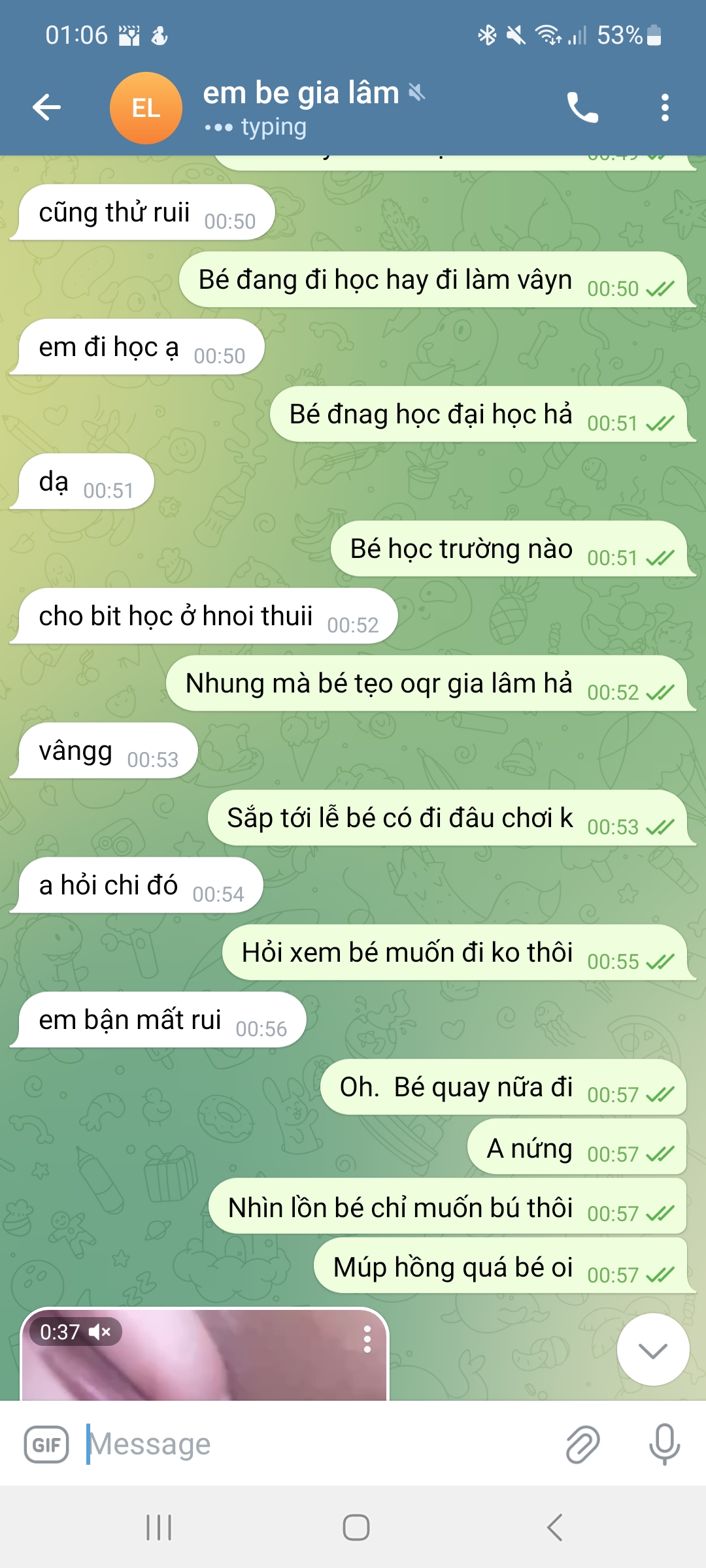Open the recent apps view
706x1568 pixels.
[159, 1527]
